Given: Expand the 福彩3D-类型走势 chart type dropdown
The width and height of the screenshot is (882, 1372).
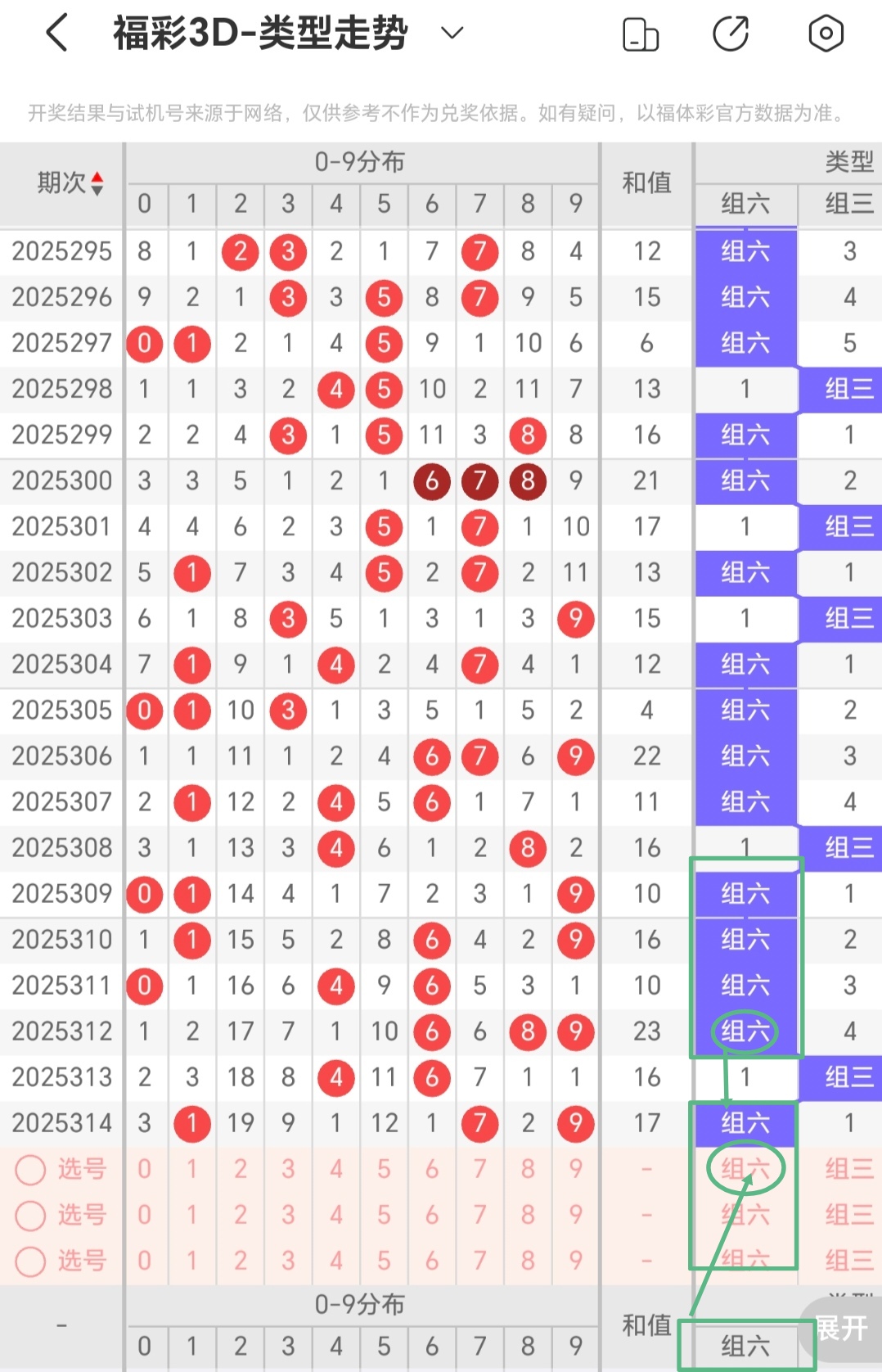Looking at the screenshot, I should click(x=452, y=34).
